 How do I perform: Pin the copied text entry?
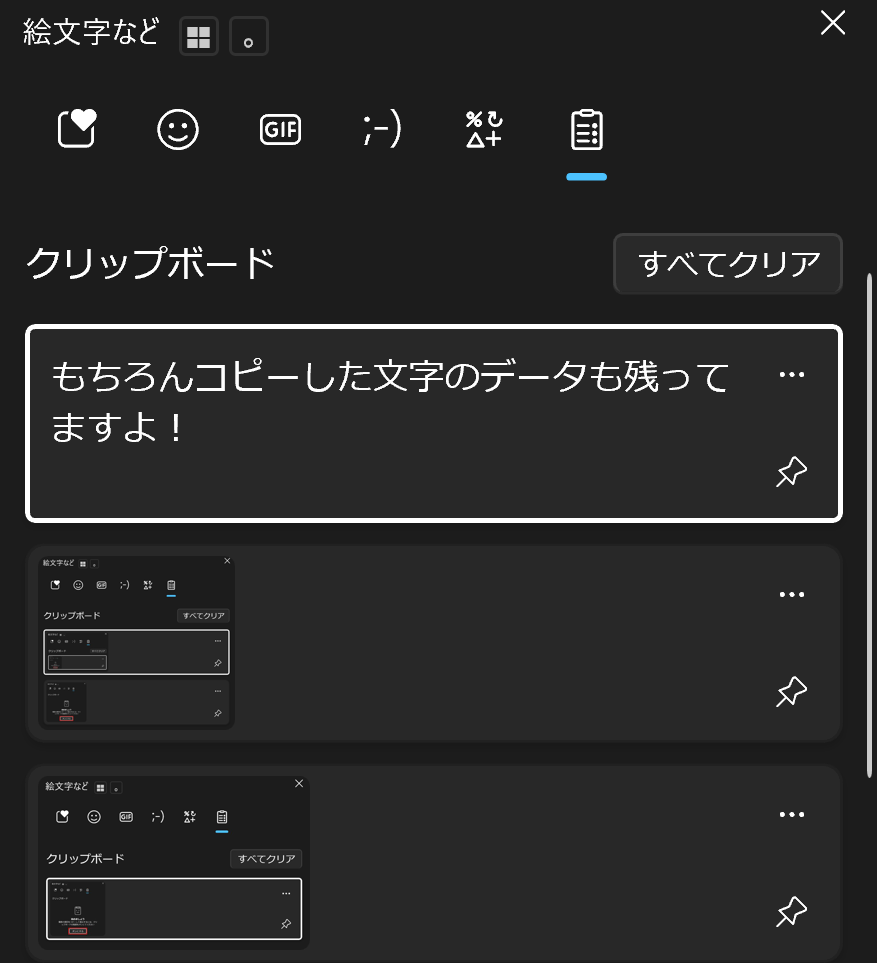point(791,472)
